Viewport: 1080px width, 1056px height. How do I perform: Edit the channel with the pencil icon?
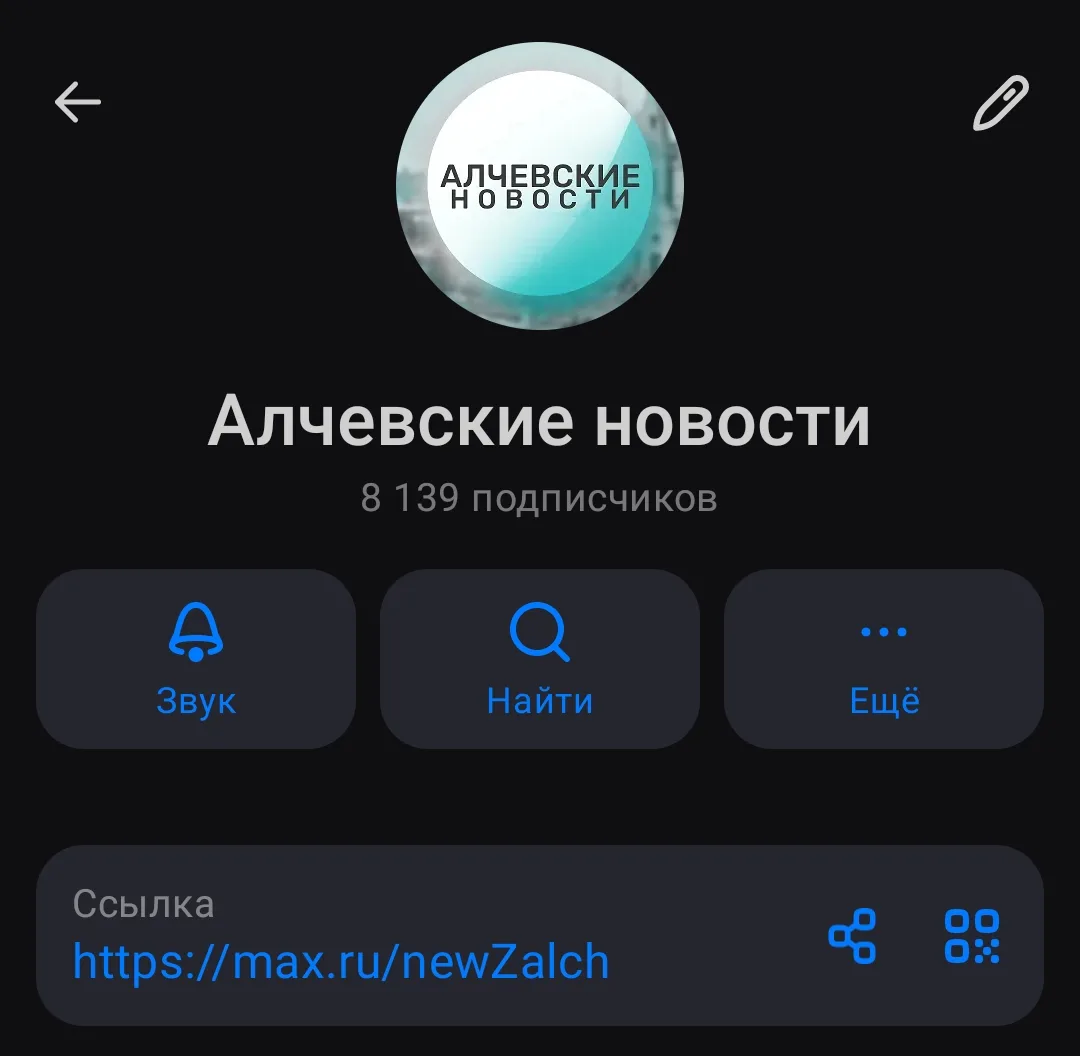pyautogui.click(x=1001, y=103)
